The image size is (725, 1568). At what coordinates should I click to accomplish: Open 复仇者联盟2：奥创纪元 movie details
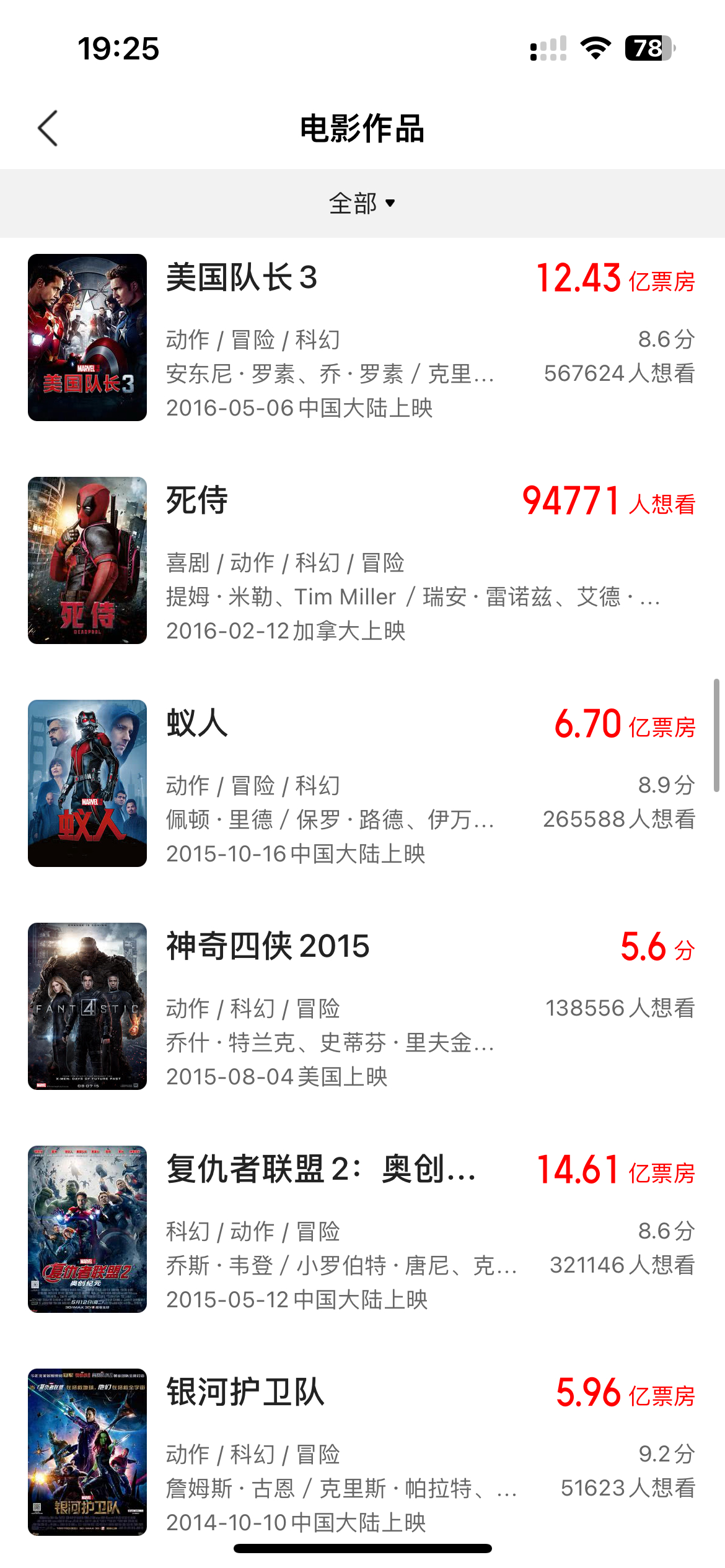pyautogui.click(x=362, y=1229)
